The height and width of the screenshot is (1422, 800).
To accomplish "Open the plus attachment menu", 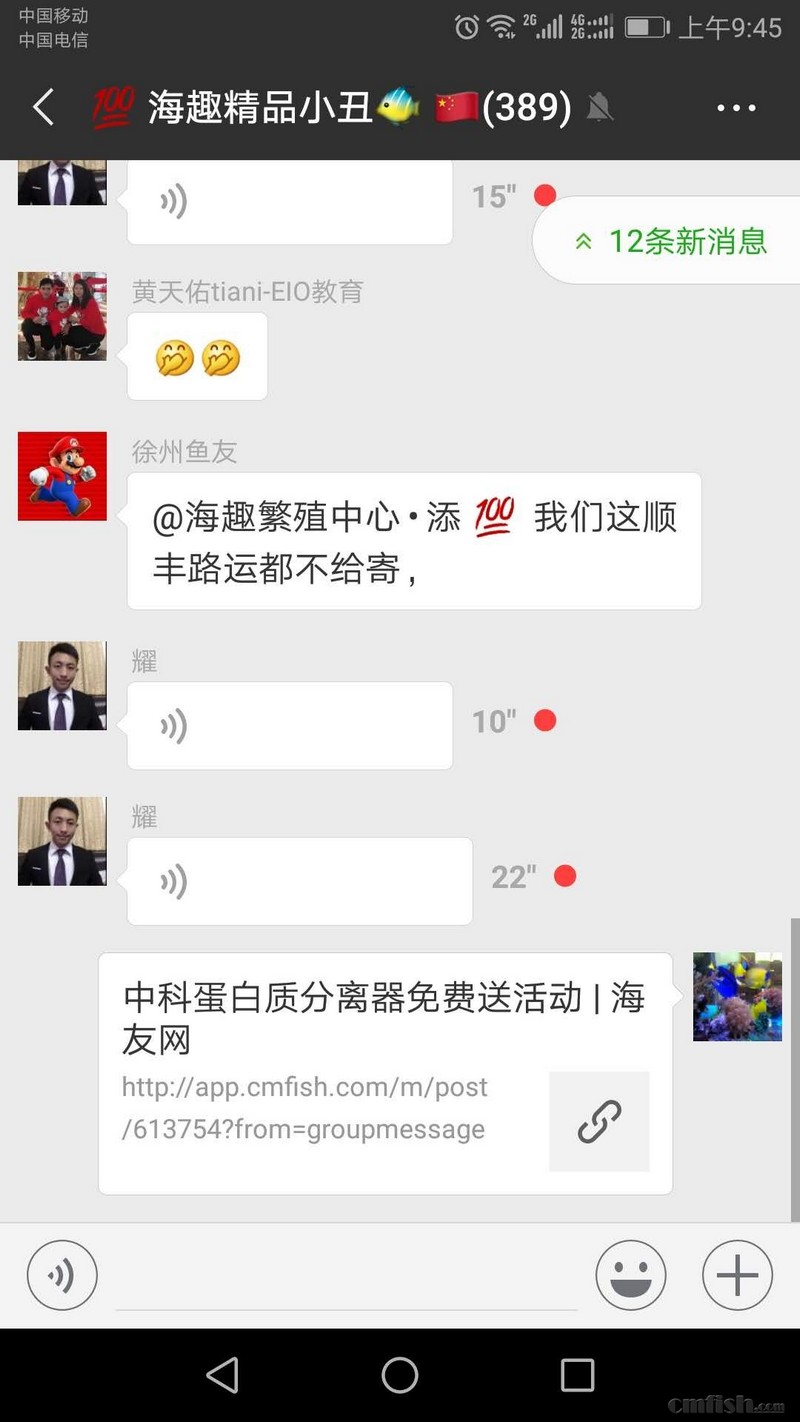I will tap(737, 1275).
